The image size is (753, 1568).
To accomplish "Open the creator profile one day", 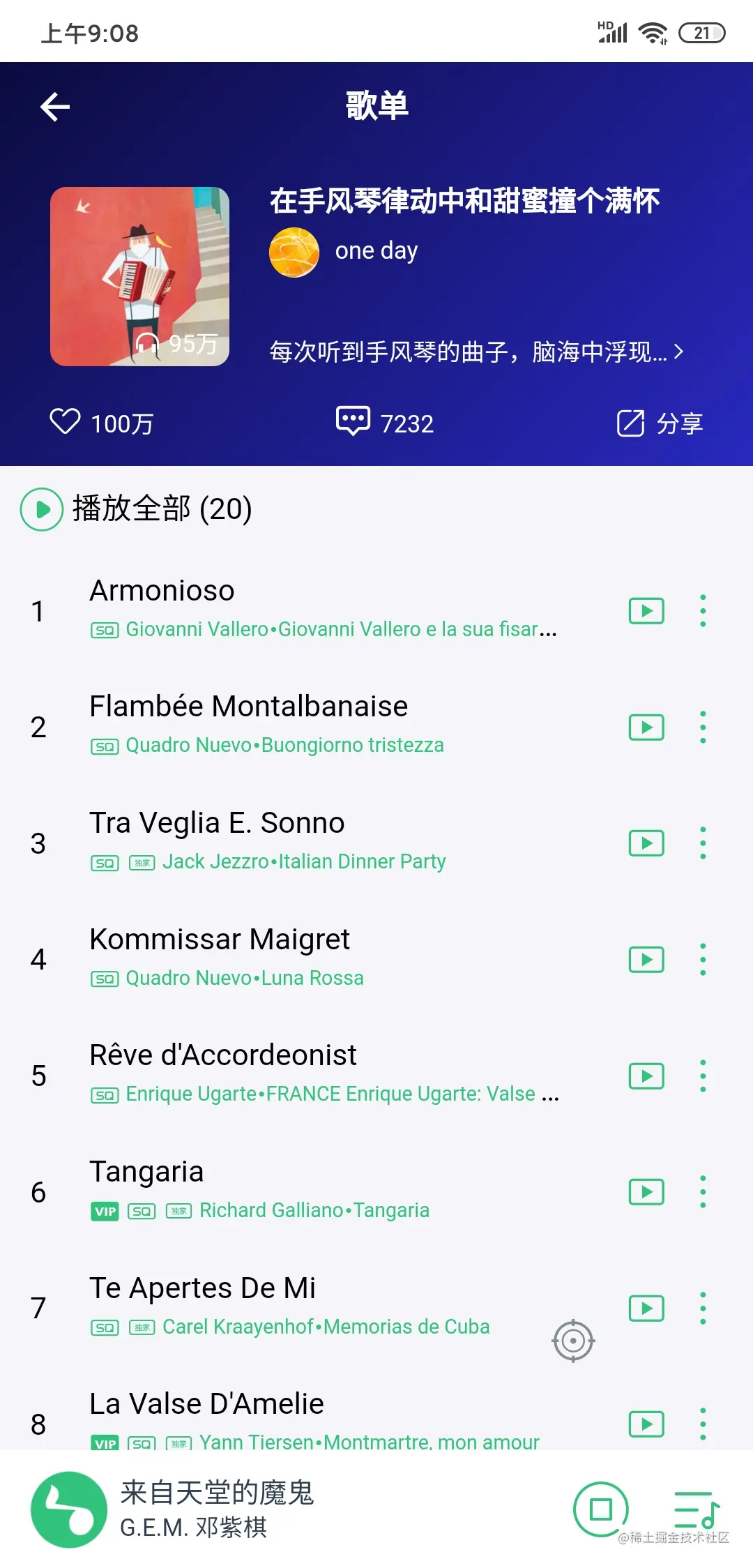I will point(376,251).
